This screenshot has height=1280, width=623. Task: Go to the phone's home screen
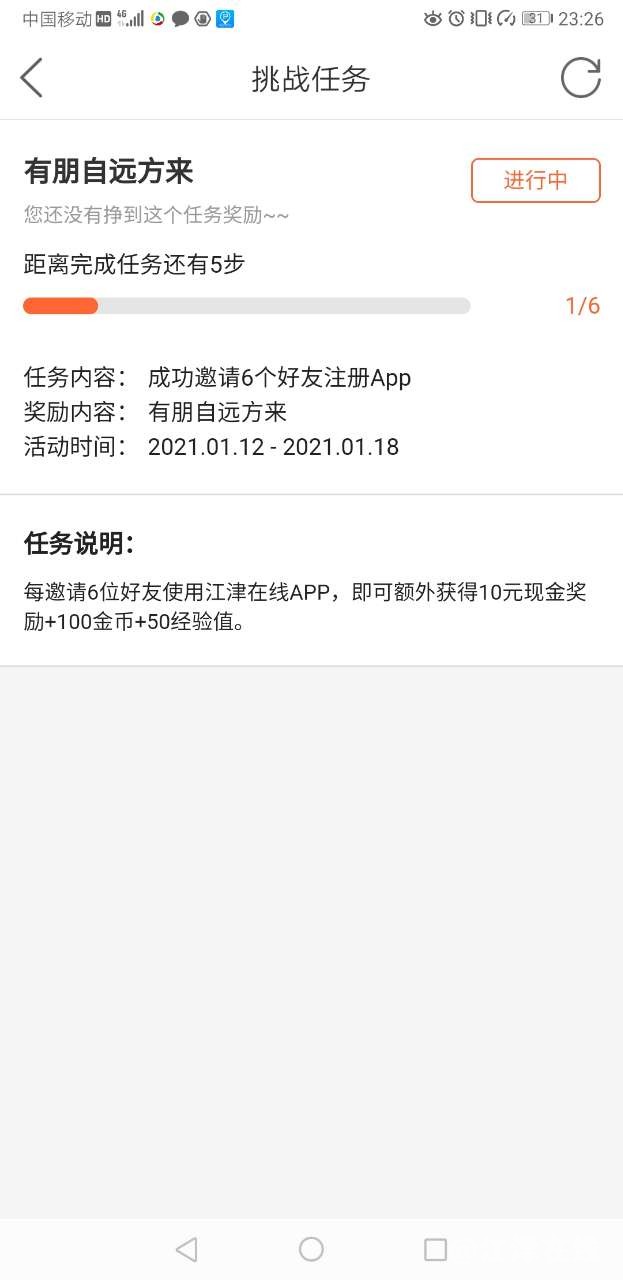311,1249
